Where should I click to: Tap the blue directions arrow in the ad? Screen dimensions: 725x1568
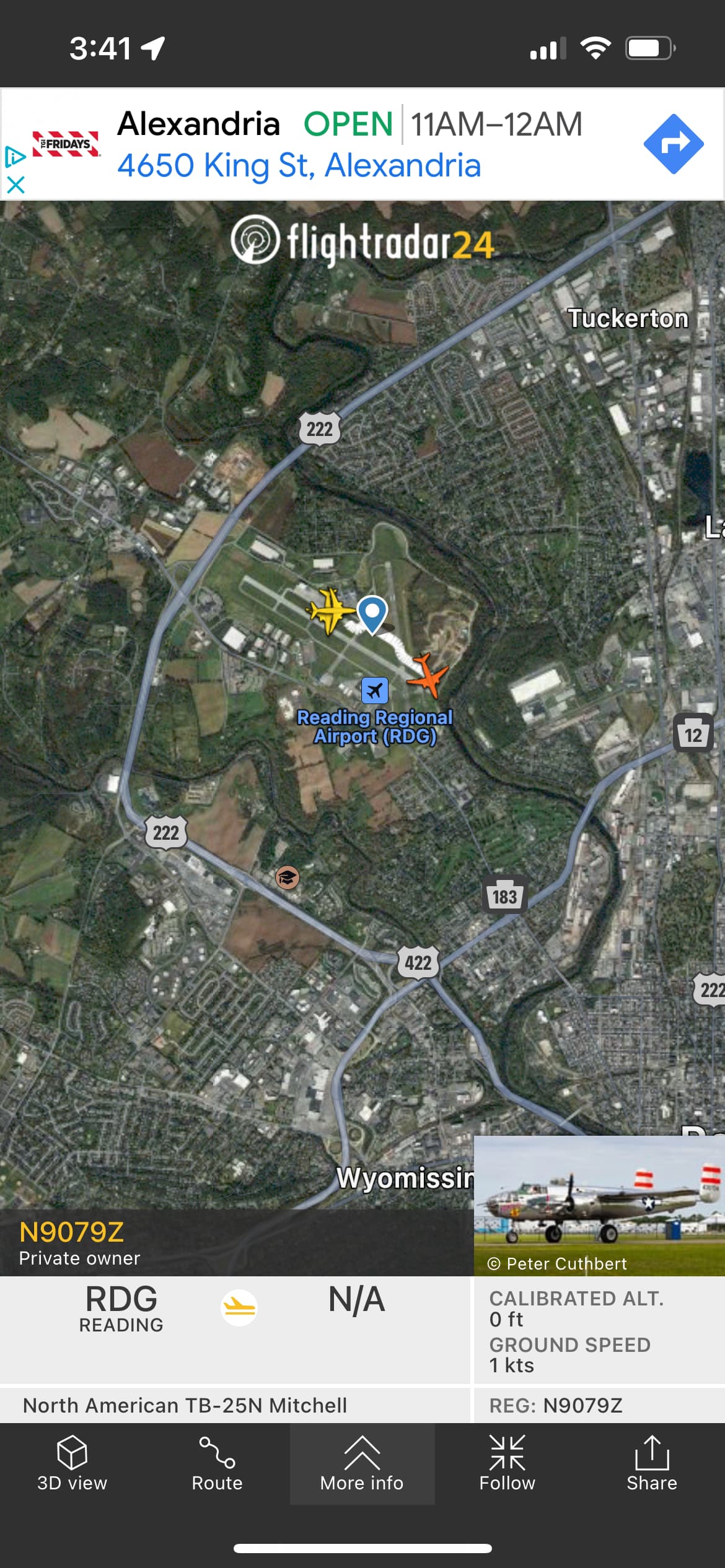(x=673, y=144)
